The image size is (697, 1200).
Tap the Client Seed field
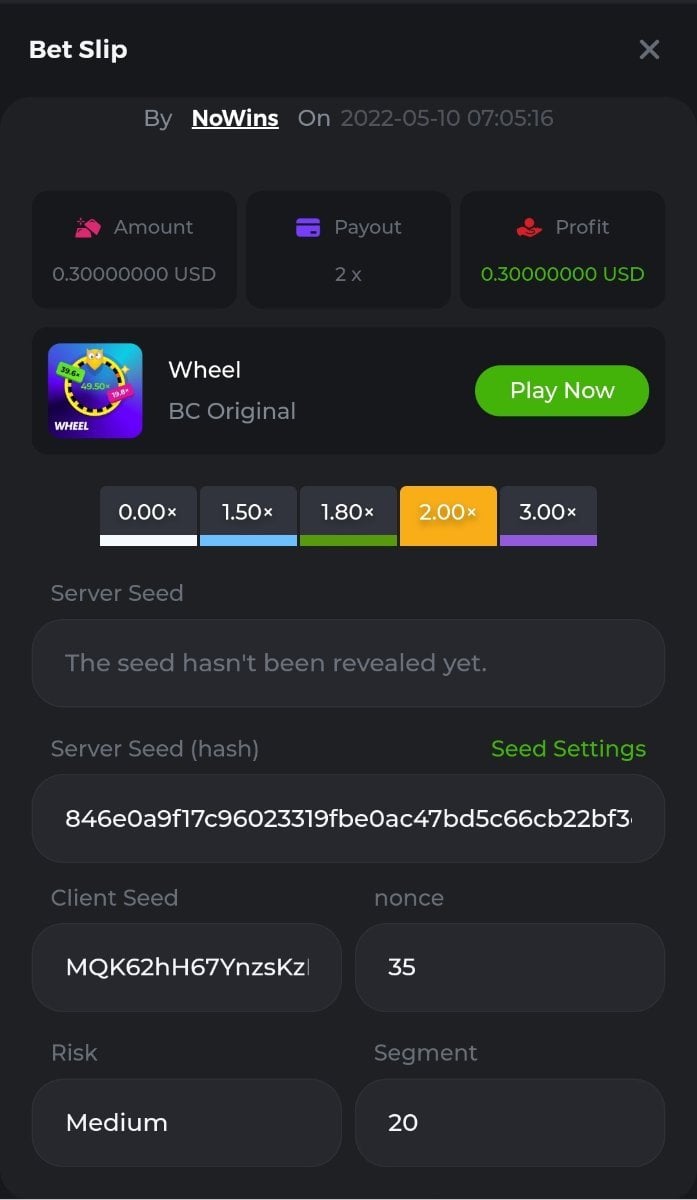187,967
